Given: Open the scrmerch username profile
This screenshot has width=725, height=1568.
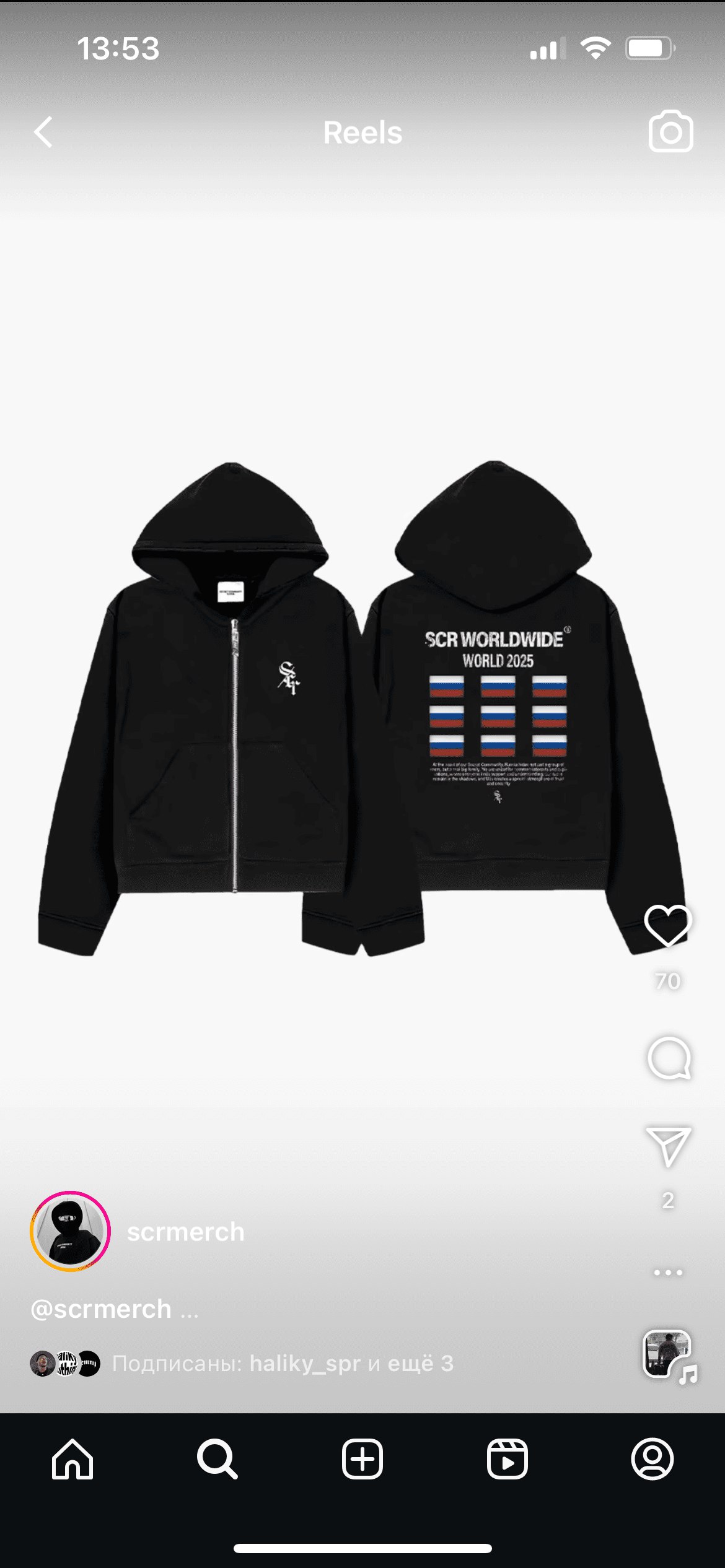Looking at the screenshot, I should pyautogui.click(x=185, y=1232).
